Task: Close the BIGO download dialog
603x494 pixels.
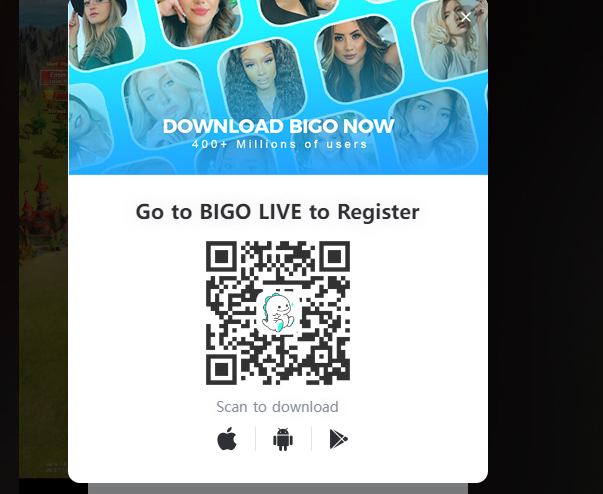Action: (x=465, y=17)
